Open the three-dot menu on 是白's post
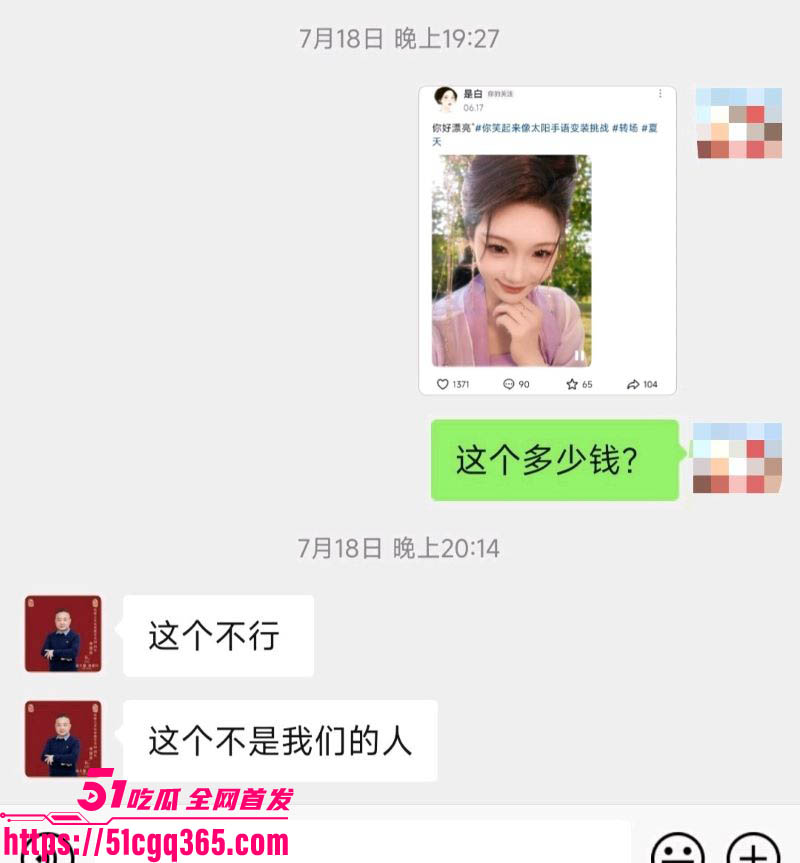This screenshot has height=863, width=800. point(658,92)
